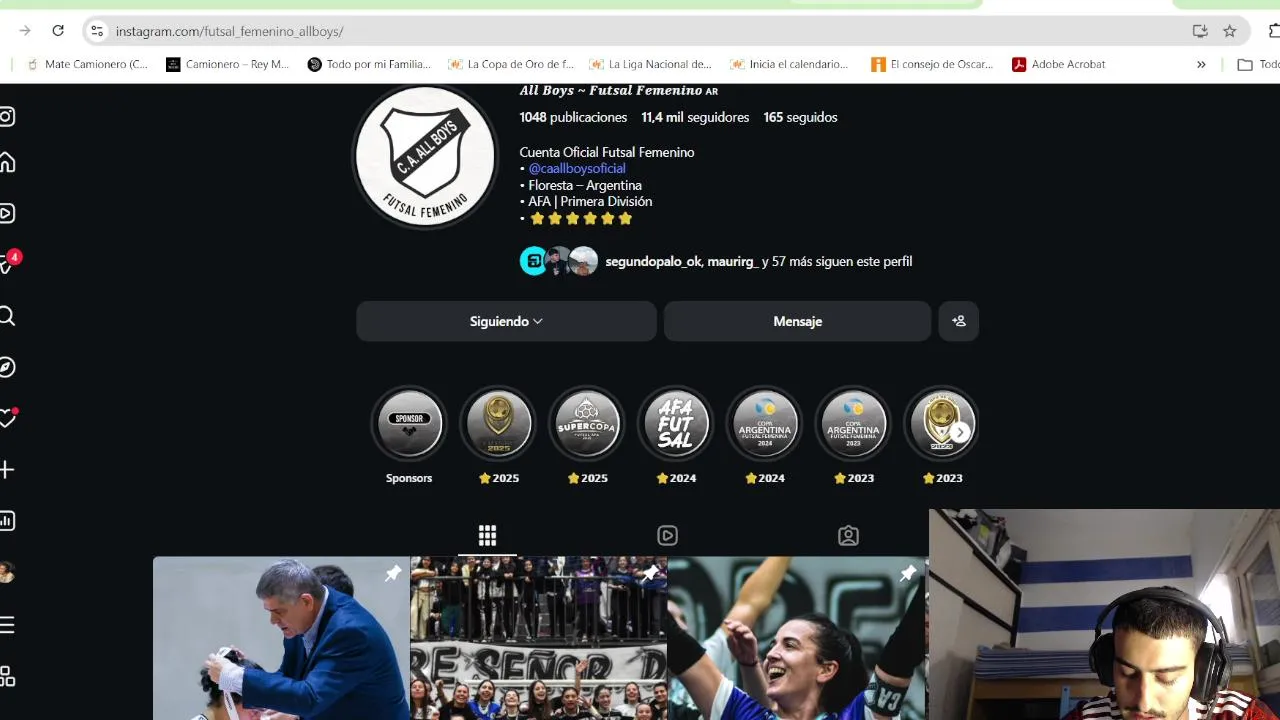Open pinned post of celebrating player

796,640
